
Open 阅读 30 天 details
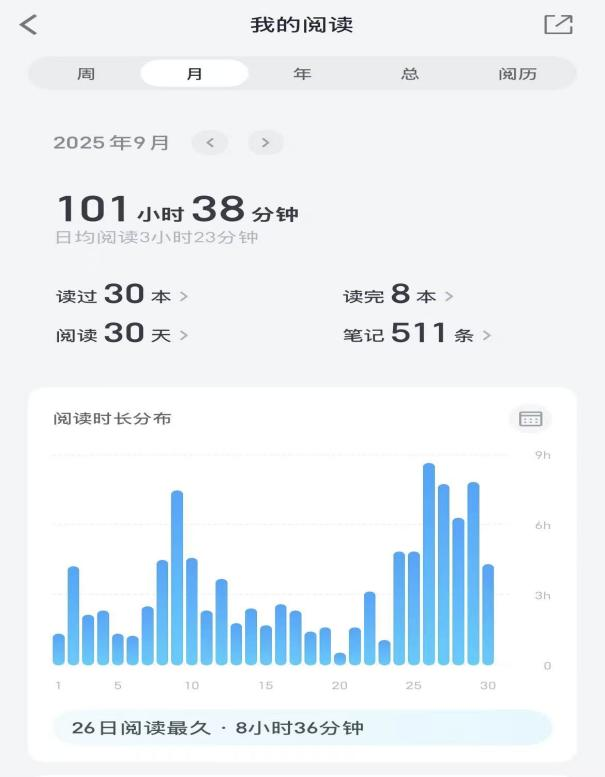[x=122, y=334]
